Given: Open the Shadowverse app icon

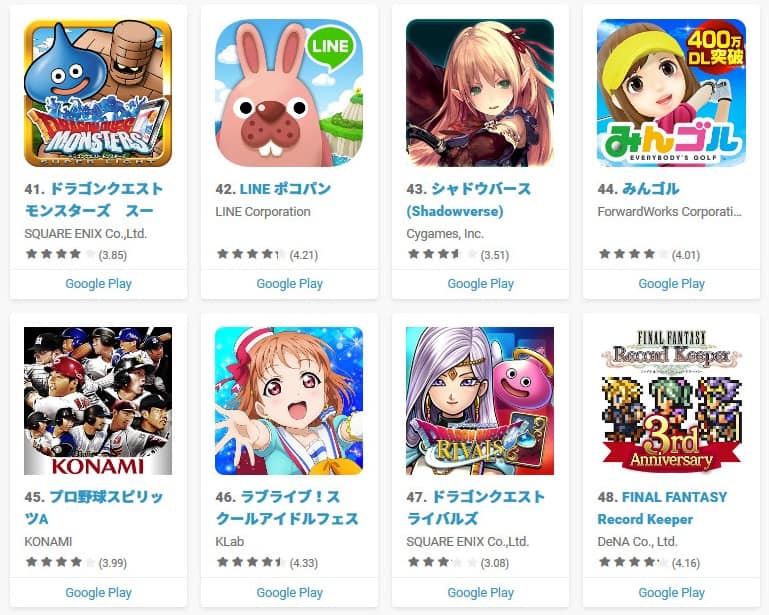Looking at the screenshot, I should click(480, 93).
